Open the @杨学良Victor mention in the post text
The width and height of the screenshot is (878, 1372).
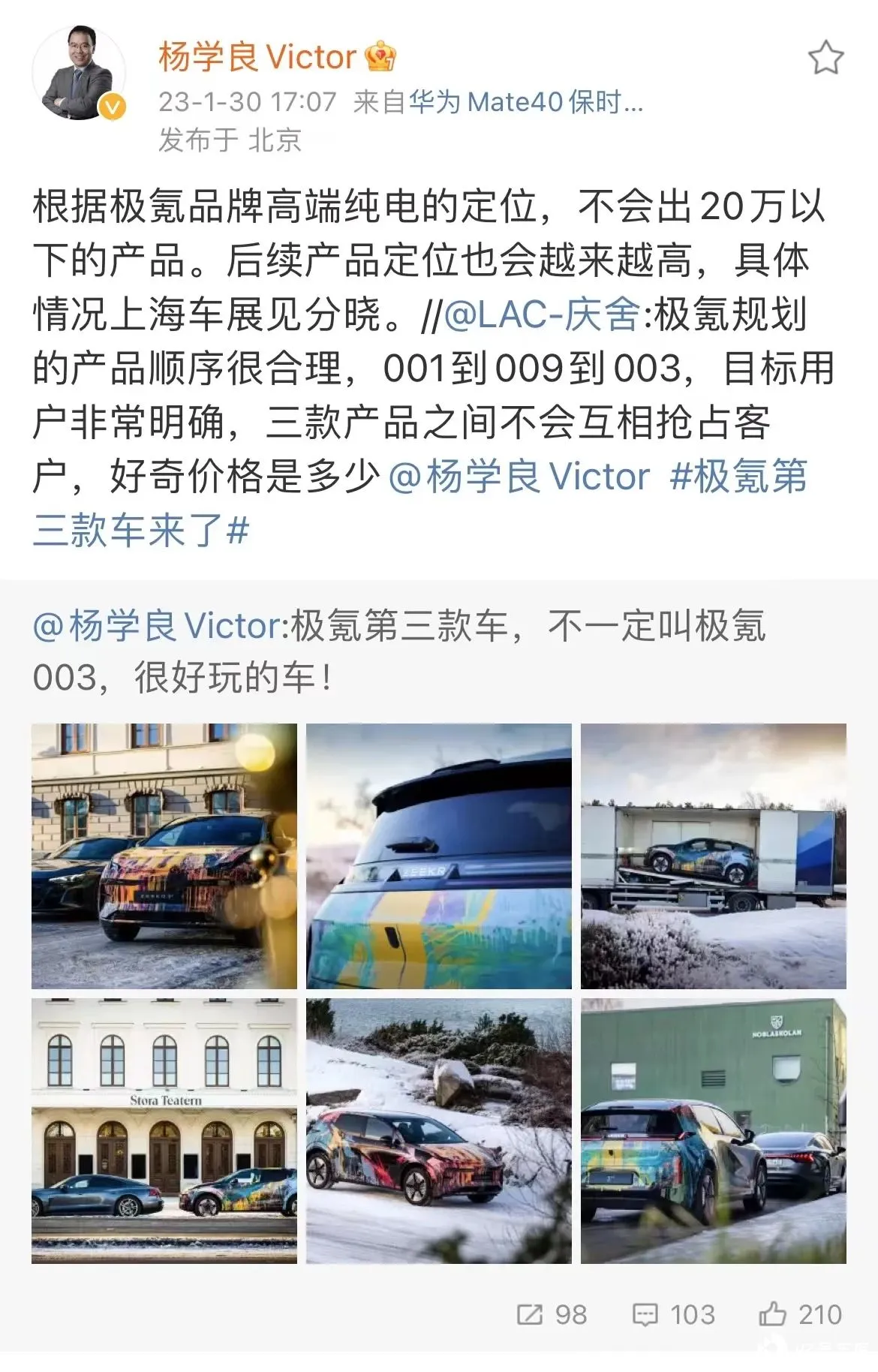click(519, 477)
